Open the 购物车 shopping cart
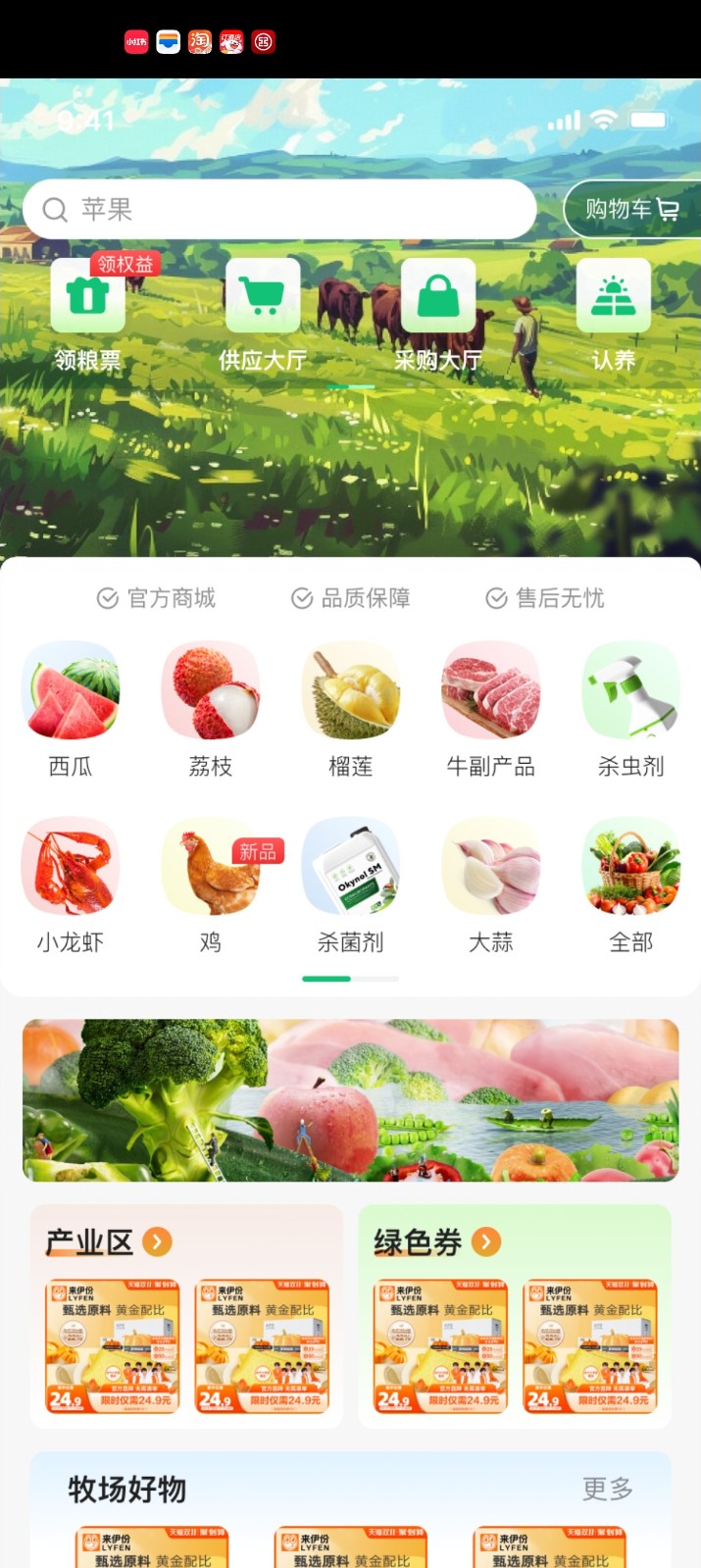This screenshot has height=1568, width=701. (x=632, y=209)
